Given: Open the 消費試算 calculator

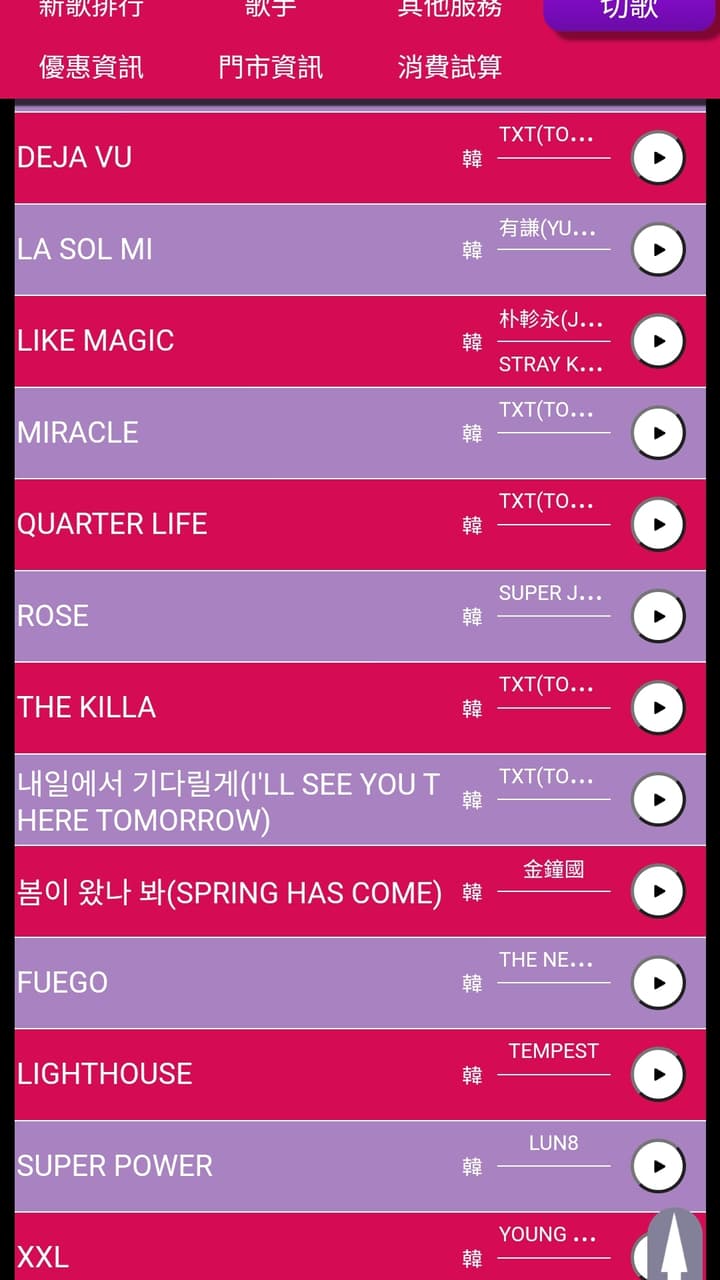Looking at the screenshot, I should [x=448, y=67].
